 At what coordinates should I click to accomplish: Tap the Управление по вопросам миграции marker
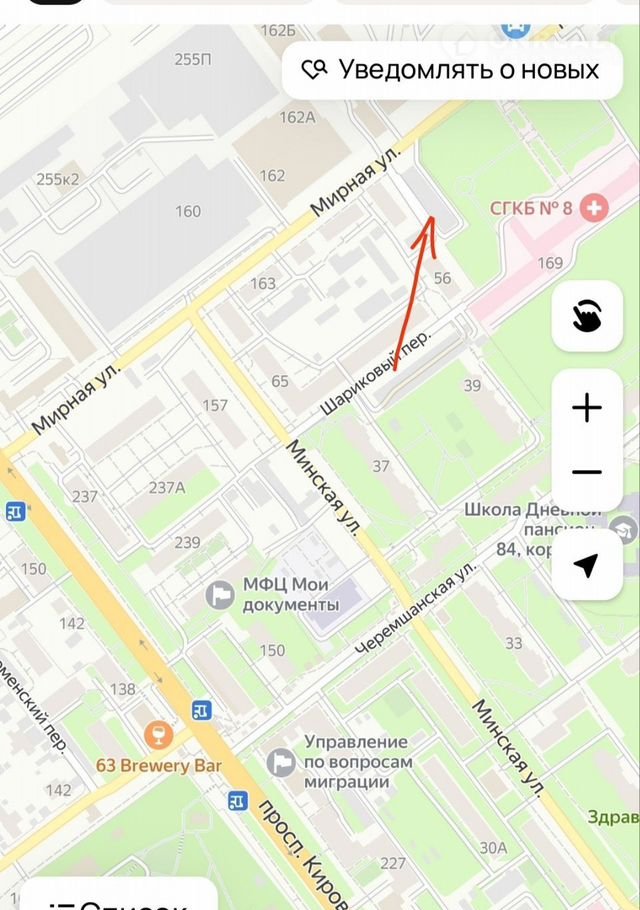[281, 763]
